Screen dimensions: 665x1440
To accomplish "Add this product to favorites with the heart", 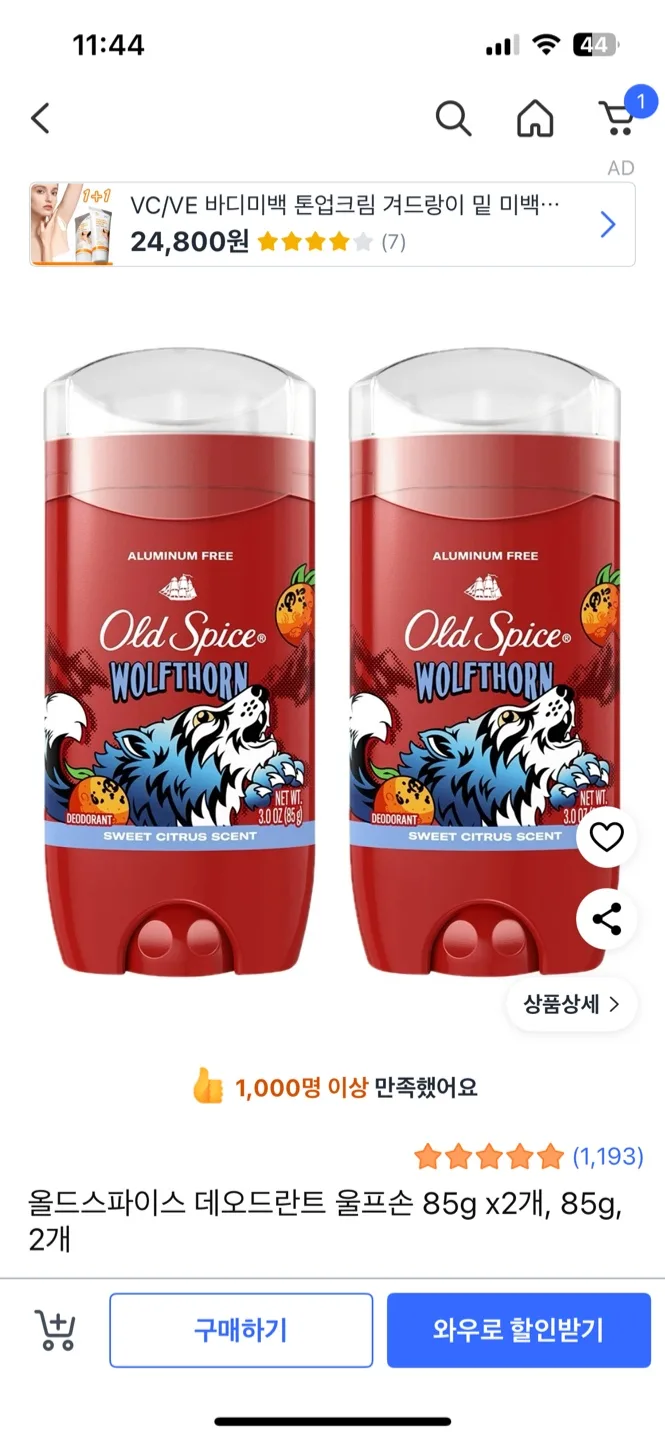I will [607, 837].
